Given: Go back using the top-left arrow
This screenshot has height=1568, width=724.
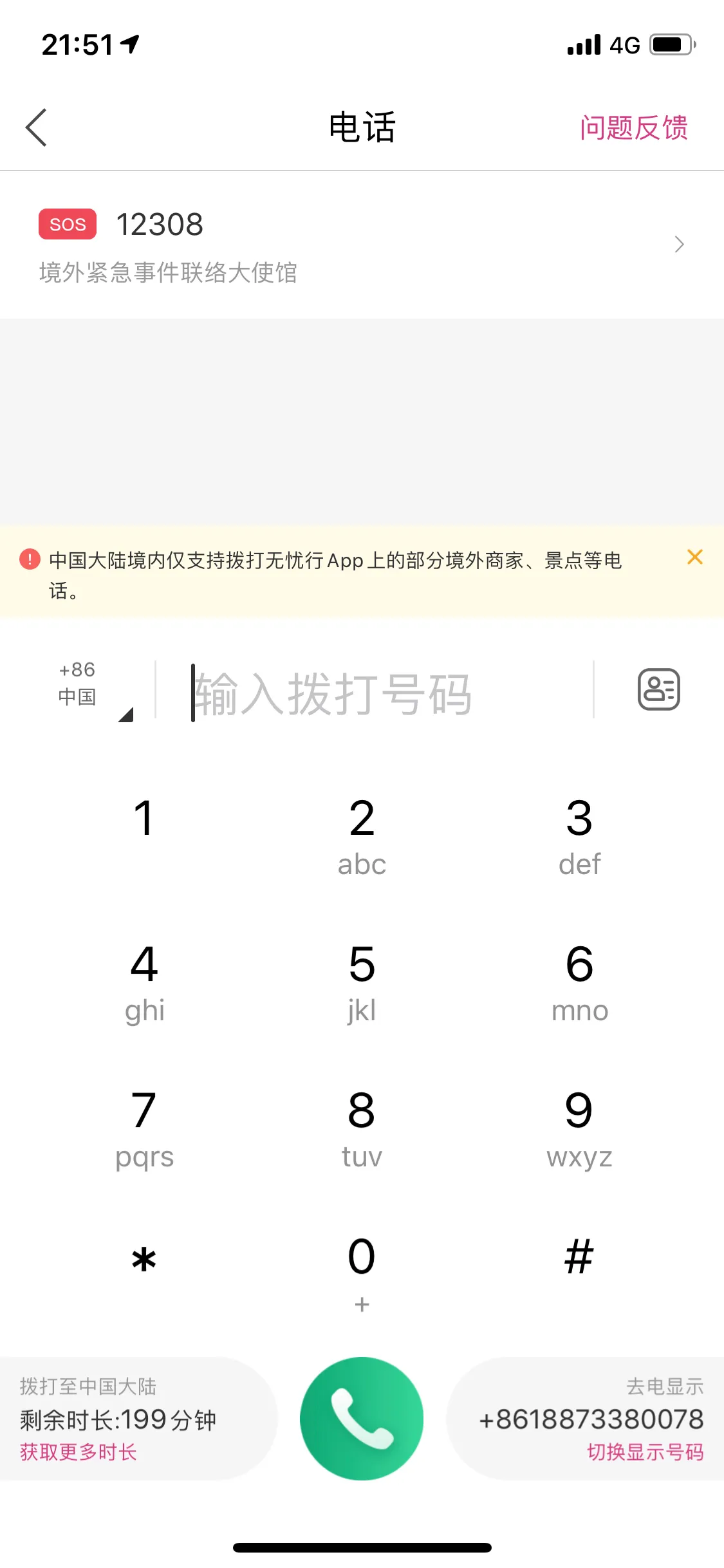Looking at the screenshot, I should 37,127.
